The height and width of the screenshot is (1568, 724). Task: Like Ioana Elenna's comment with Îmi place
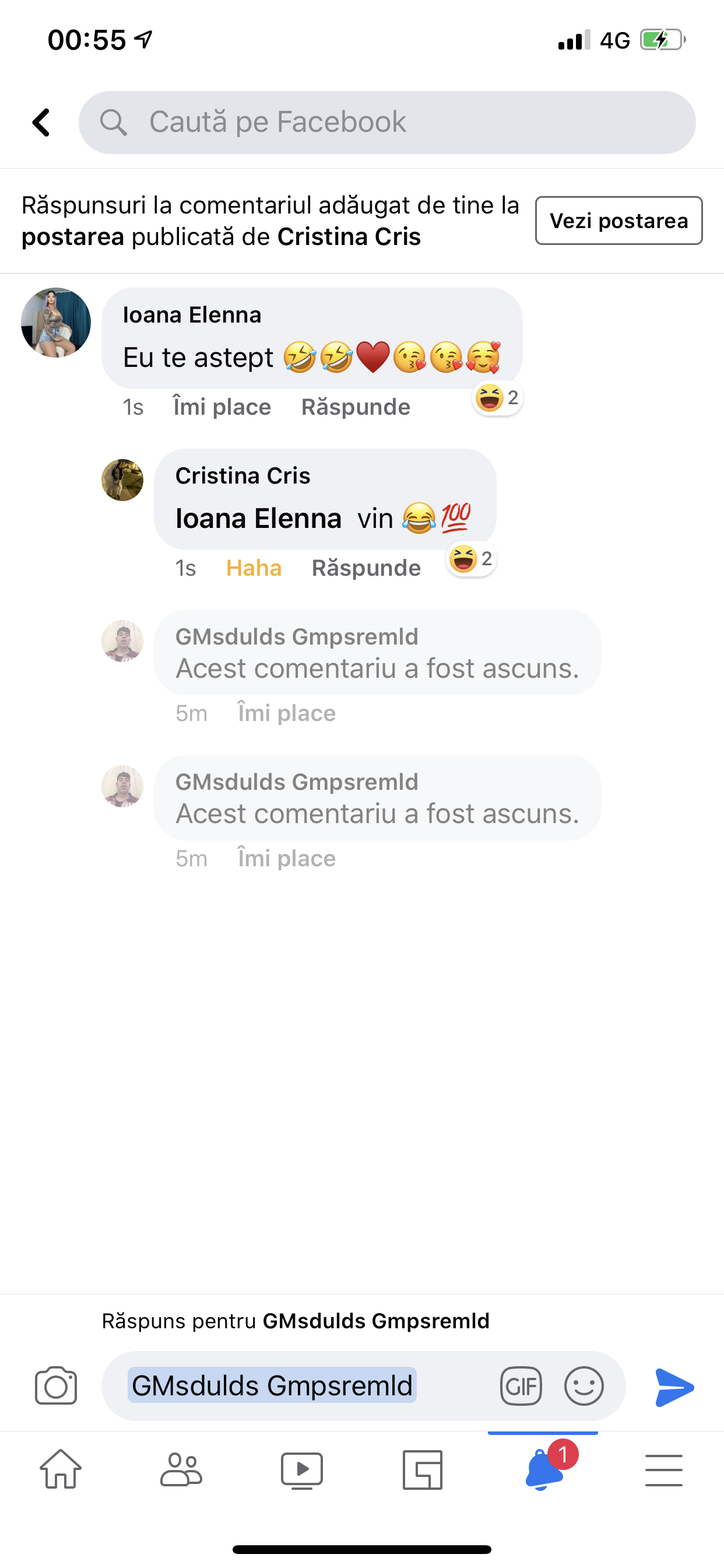point(222,407)
